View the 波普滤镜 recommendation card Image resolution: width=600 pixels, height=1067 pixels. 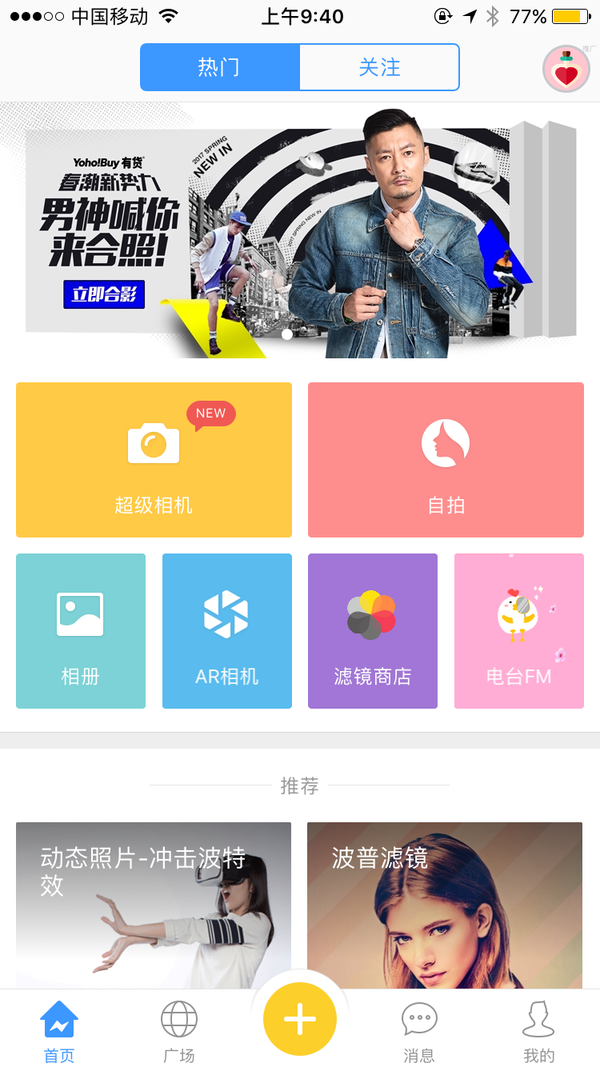[x=444, y=905]
